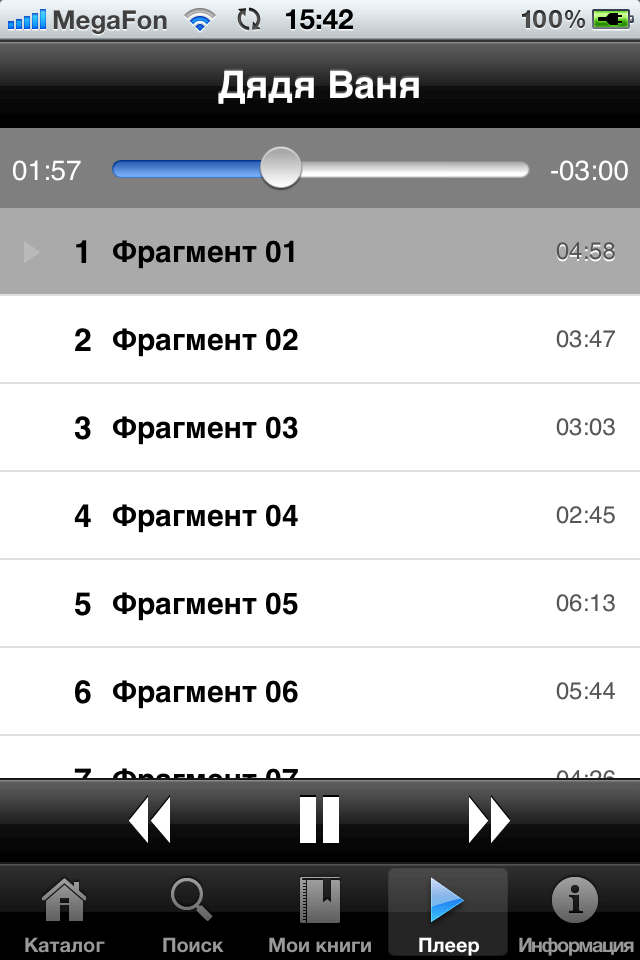The image size is (640, 960).
Task: Play Фрагмент 03
Action: (320, 428)
